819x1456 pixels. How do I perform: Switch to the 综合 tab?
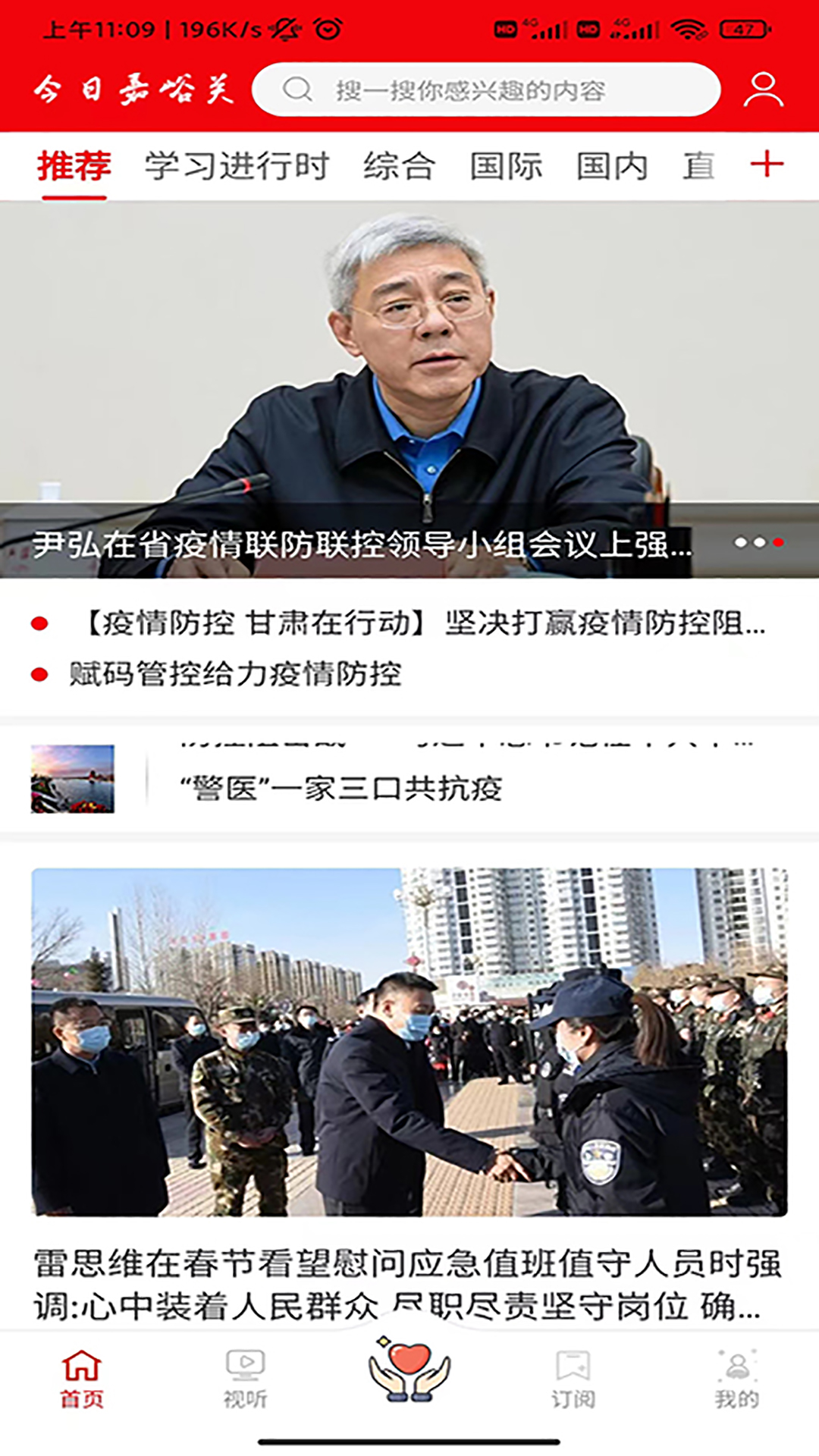coord(399,166)
